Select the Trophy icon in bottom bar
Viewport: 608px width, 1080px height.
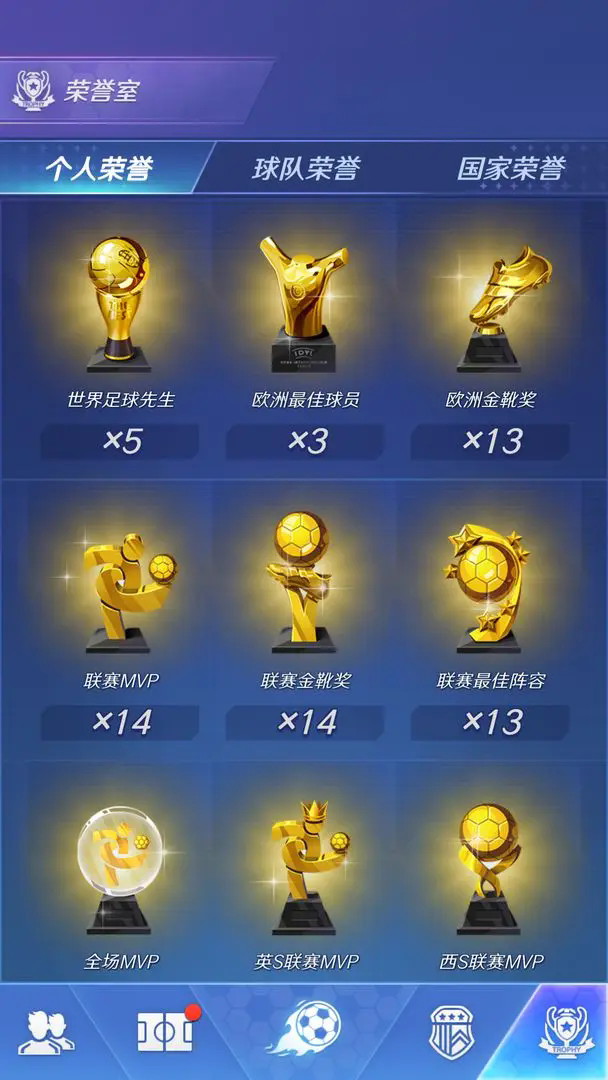pyautogui.click(x=565, y=1032)
